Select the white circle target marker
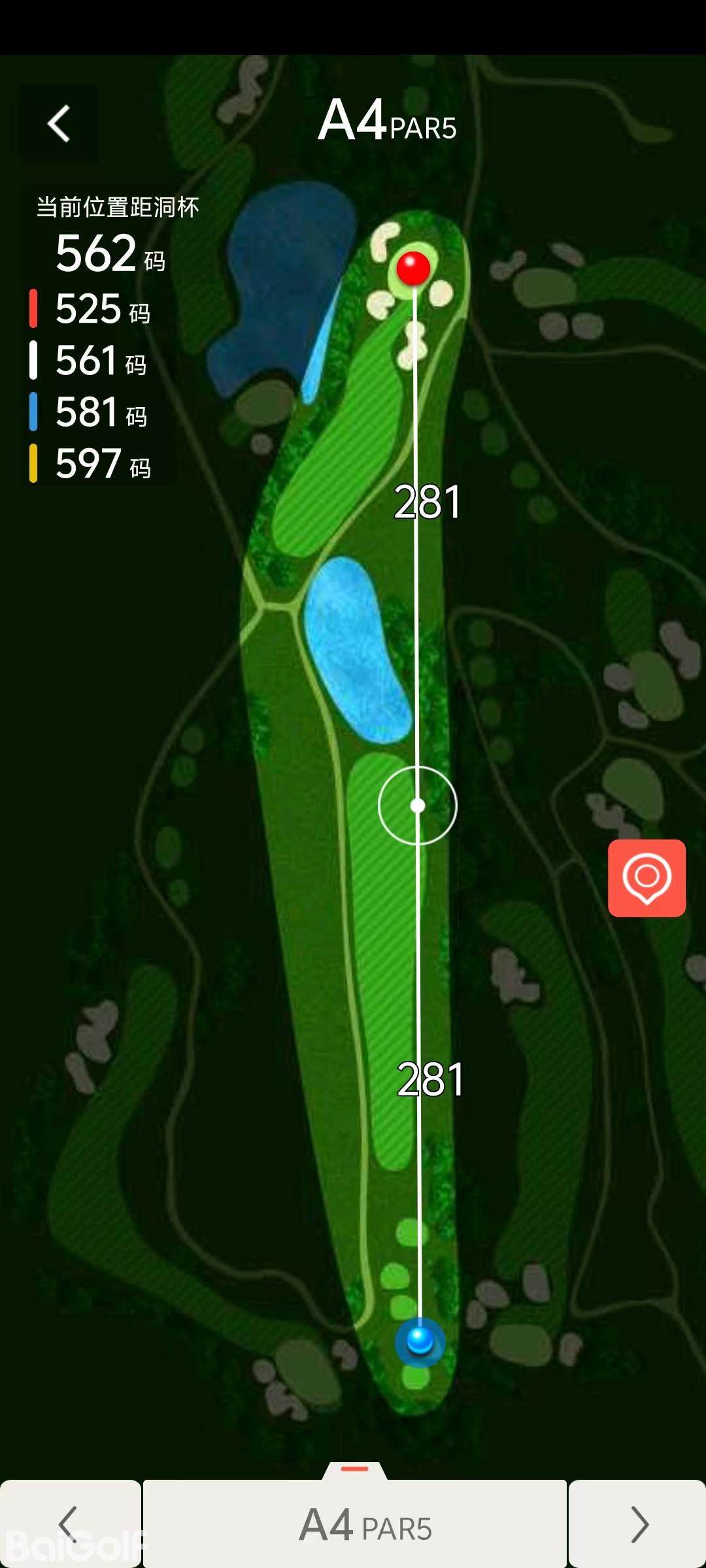The height and width of the screenshot is (1568, 706). [x=418, y=806]
